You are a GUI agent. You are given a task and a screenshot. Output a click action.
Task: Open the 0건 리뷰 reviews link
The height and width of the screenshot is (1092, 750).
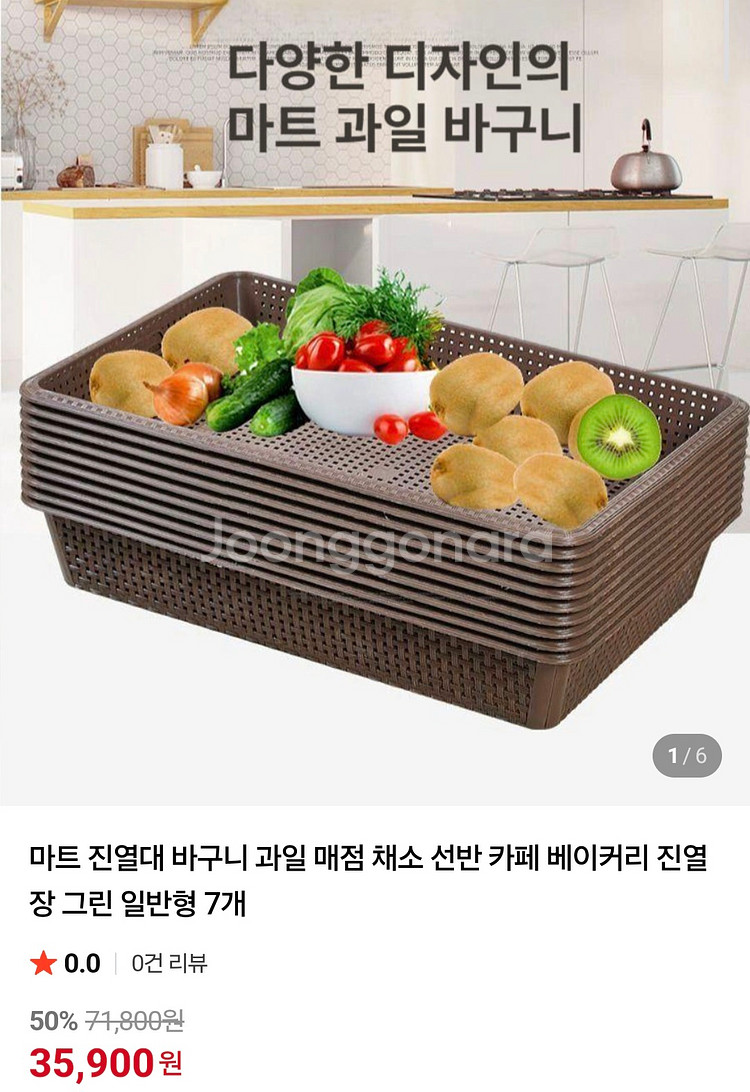169,963
